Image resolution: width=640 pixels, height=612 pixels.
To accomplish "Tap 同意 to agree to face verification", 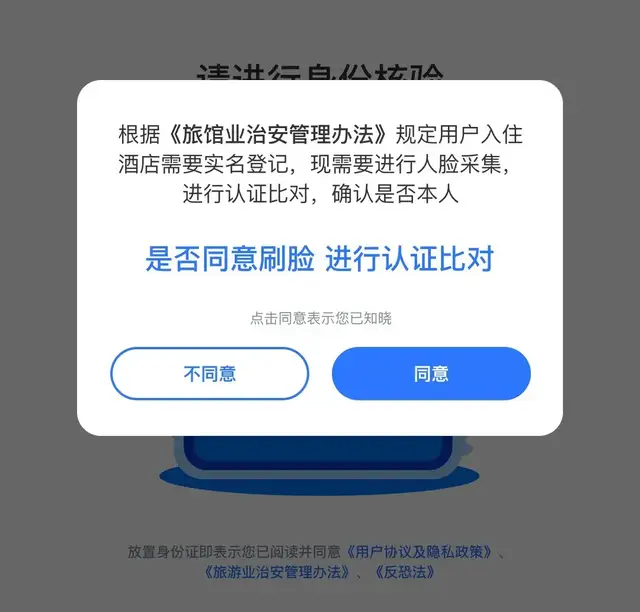I will click(x=431, y=374).
